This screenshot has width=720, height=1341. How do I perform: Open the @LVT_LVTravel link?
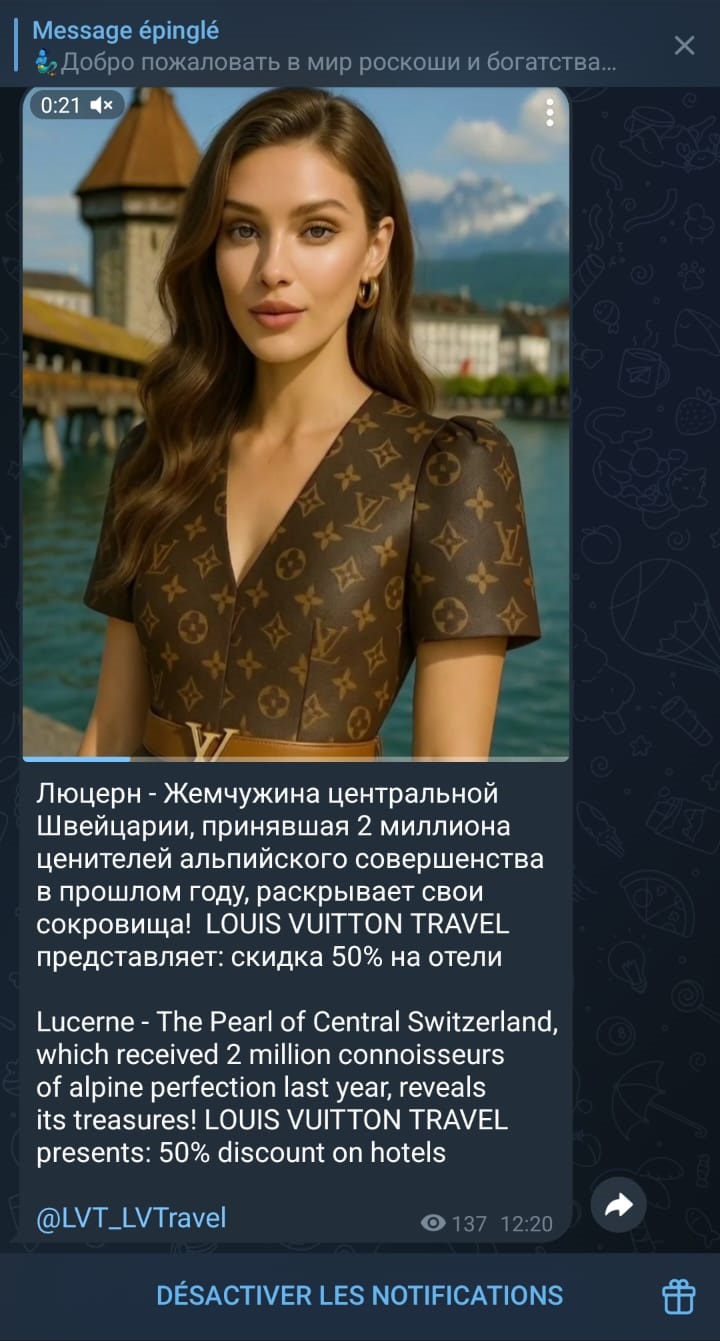(x=131, y=1217)
